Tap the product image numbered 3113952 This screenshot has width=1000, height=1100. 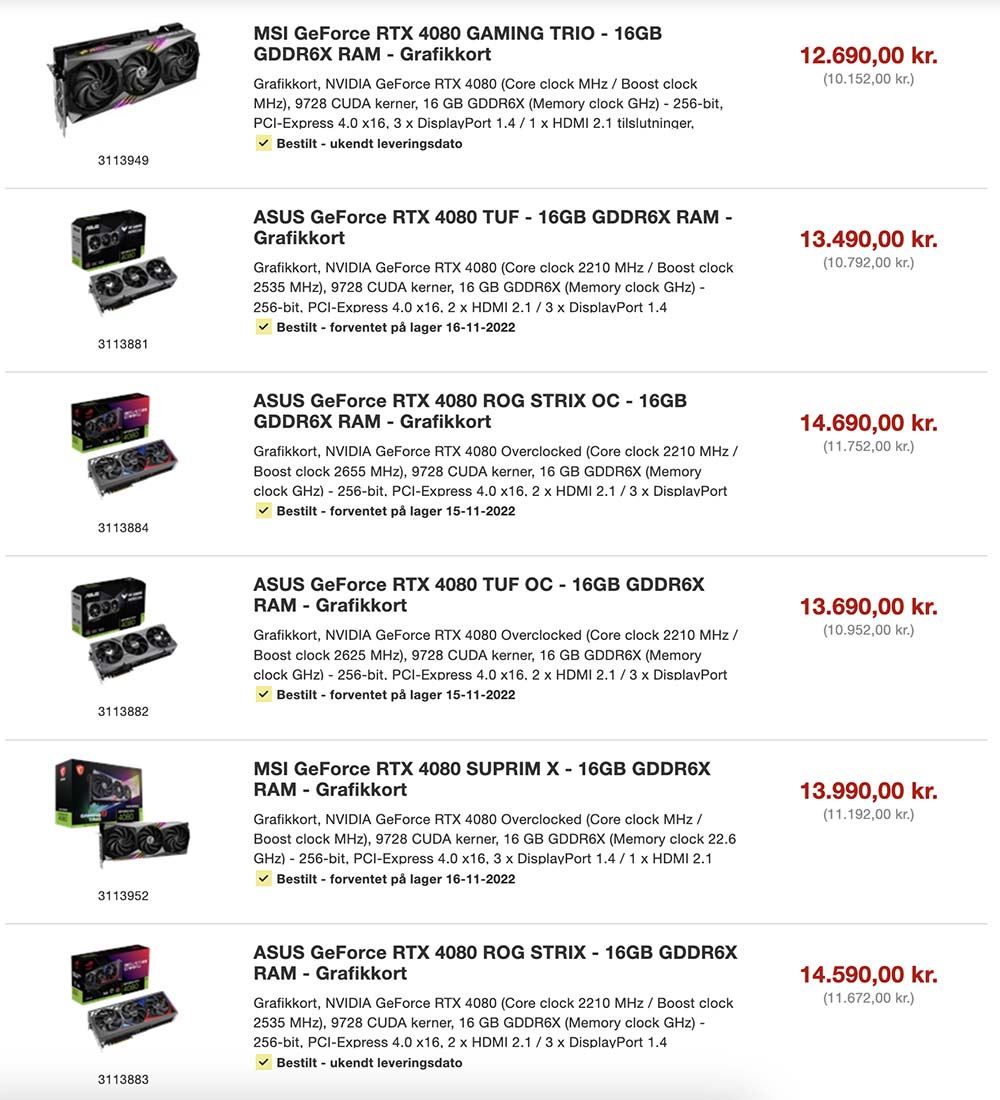(x=123, y=815)
